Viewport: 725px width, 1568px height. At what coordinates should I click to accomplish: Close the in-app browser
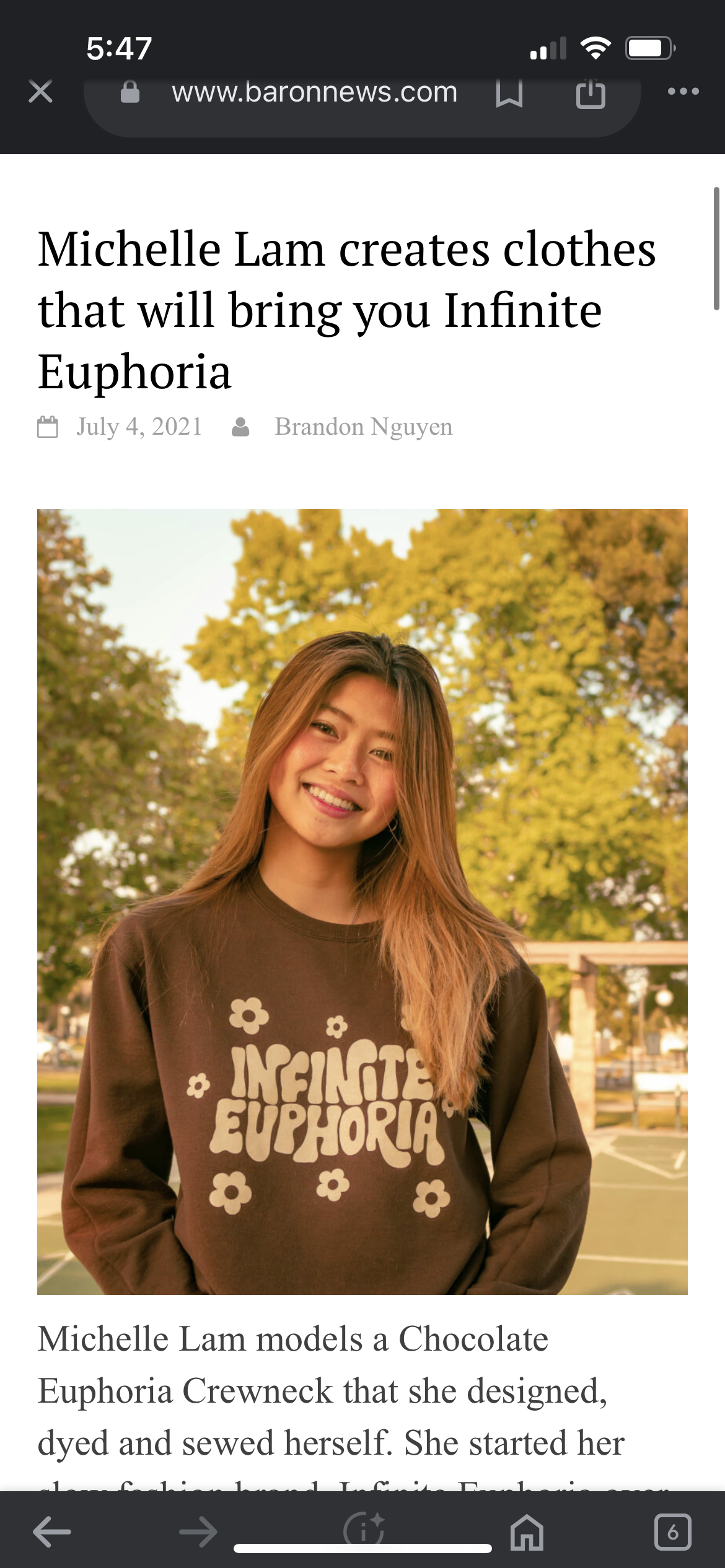(40, 92)
